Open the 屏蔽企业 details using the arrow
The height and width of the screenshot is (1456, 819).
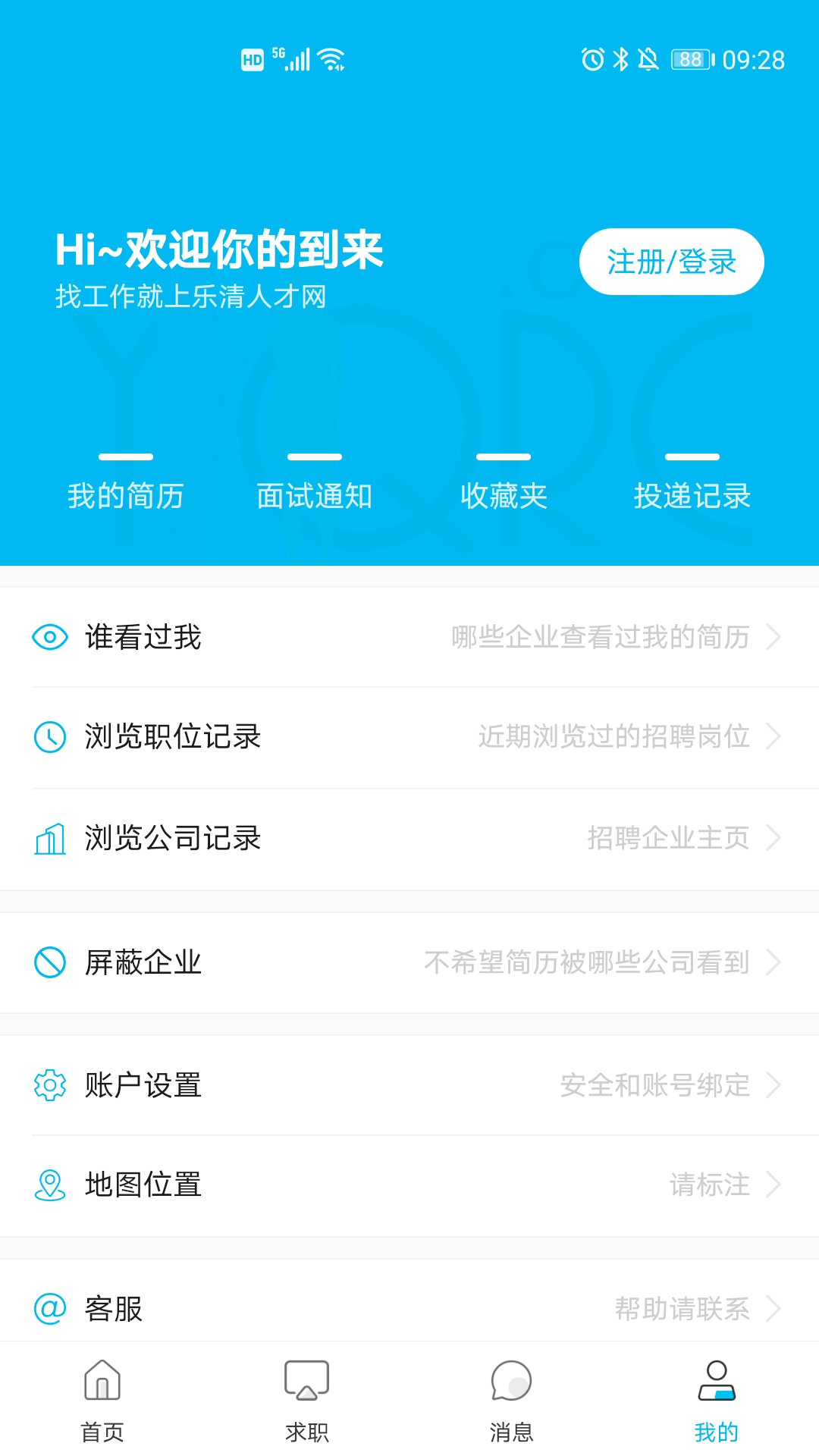point(775,962)
